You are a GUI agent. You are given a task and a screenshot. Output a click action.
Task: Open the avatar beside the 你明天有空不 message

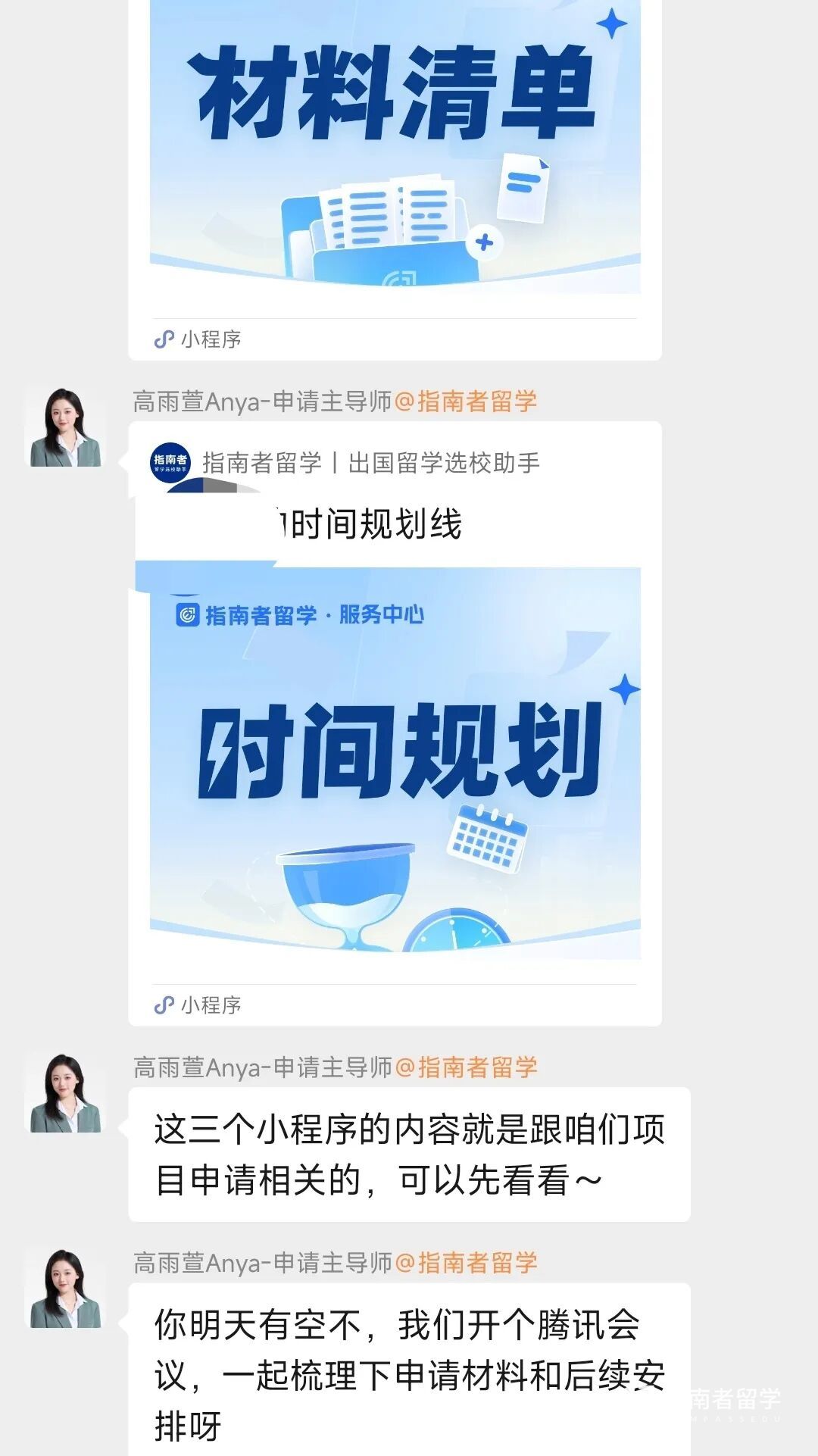[65, 1289]
